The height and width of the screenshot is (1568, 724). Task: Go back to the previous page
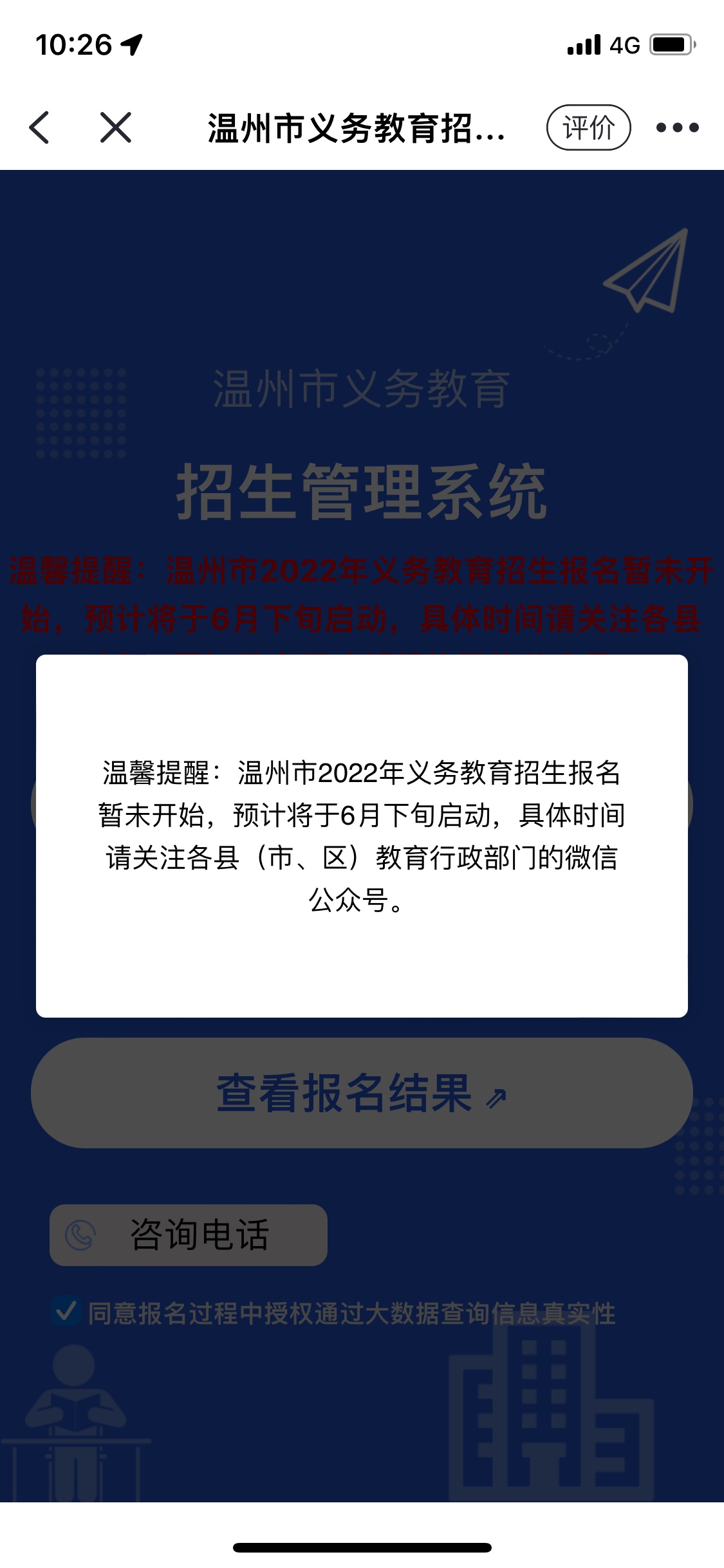coord(40,127)
